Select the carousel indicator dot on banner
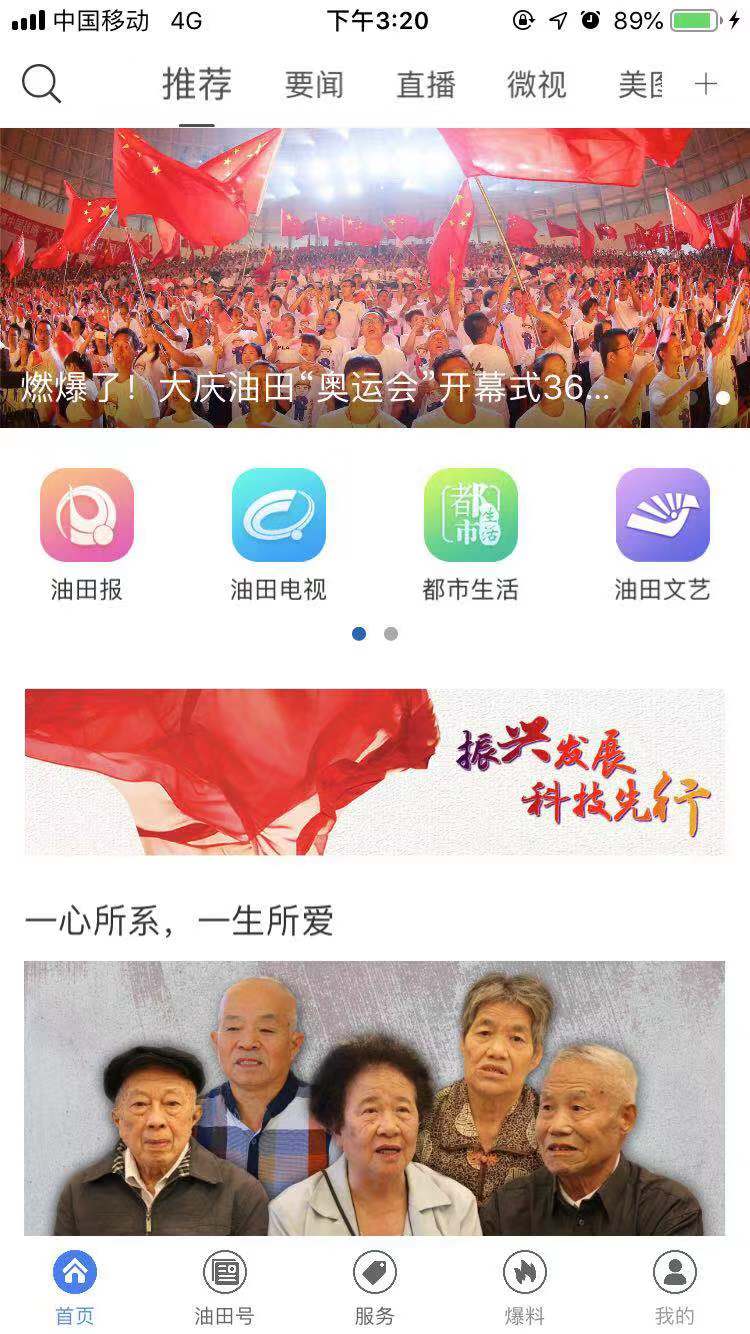The image size is (750, 1334). click(722, 397)
